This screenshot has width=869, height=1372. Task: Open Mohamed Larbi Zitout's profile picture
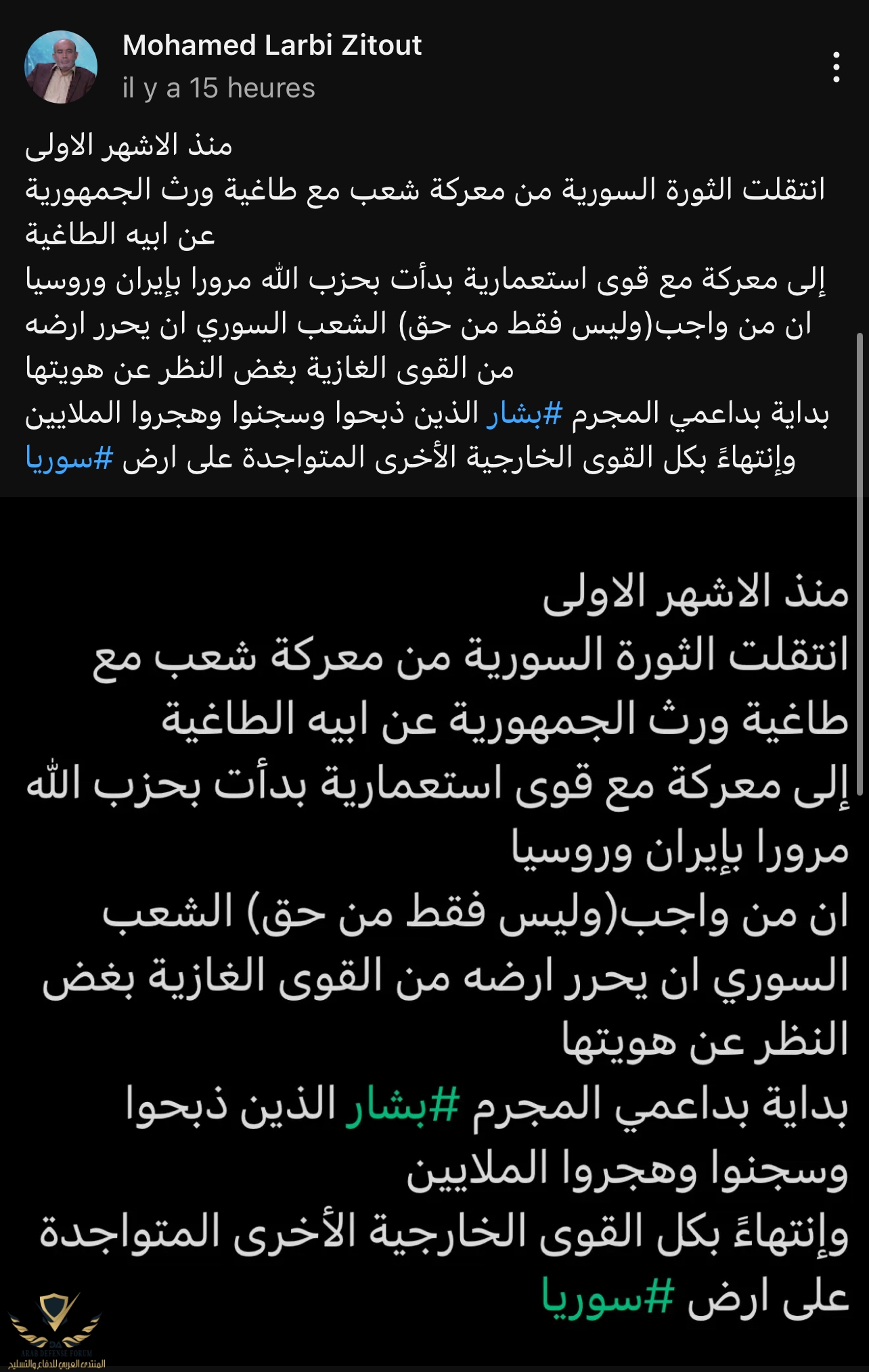[x=61, y=67]
